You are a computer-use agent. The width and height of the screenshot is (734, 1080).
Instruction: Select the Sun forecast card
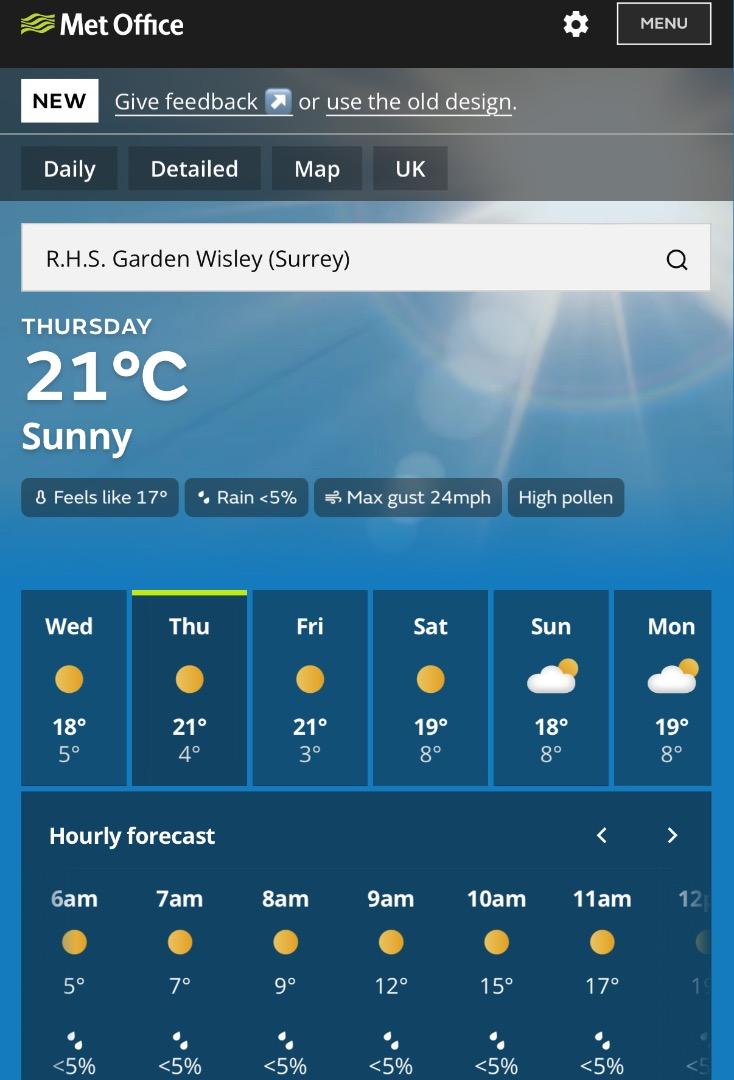coord(551,688)
